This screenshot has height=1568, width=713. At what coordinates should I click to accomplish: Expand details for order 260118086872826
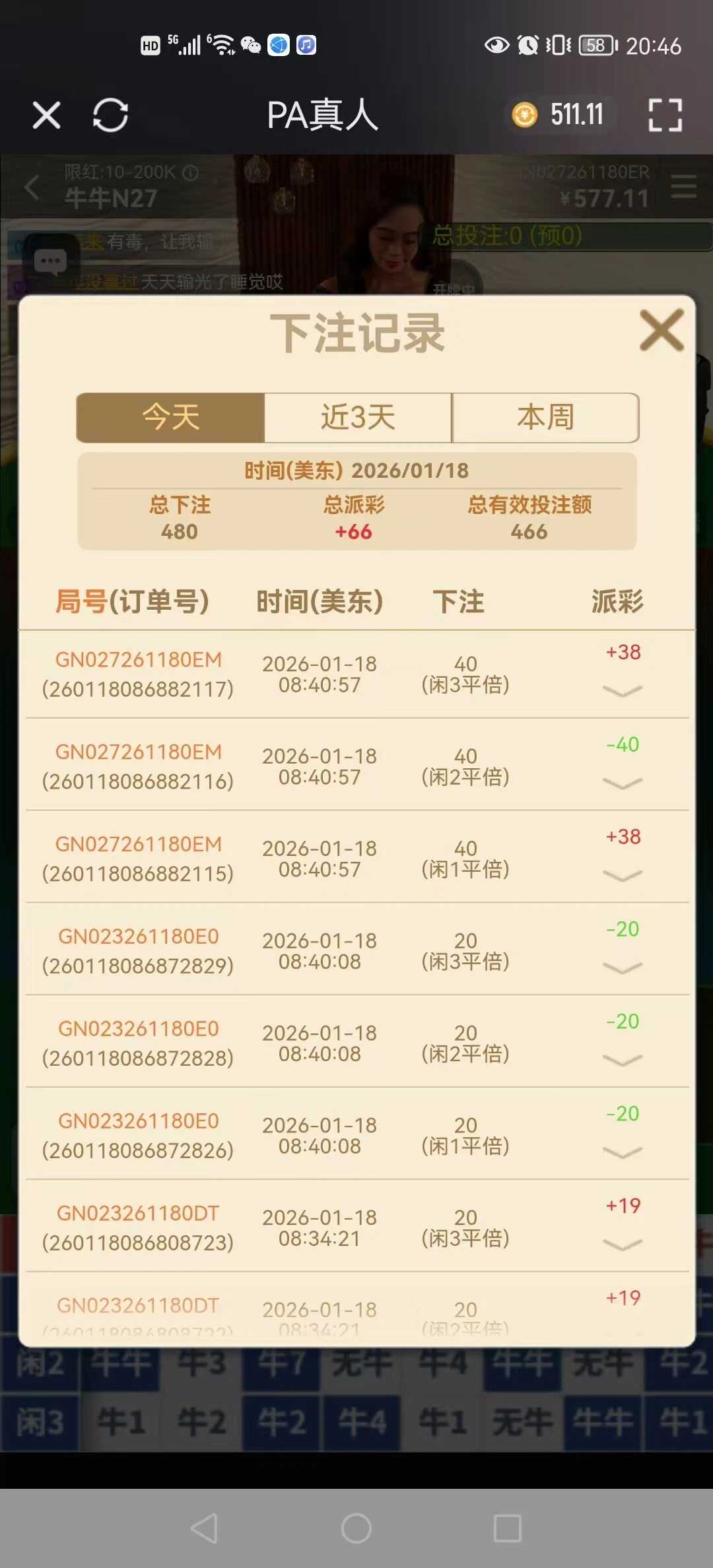pos(623,1153)
